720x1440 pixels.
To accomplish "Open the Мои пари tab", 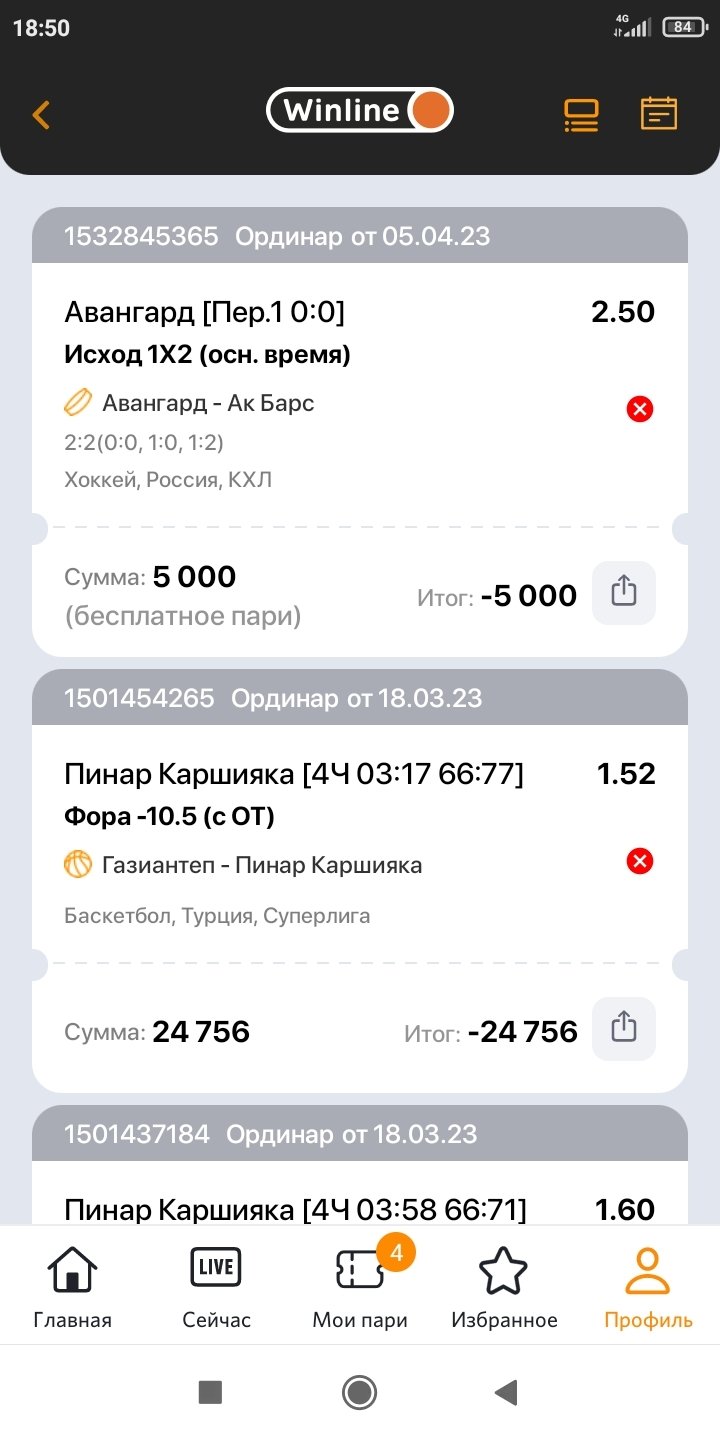I will click(x=360, y=1288).
